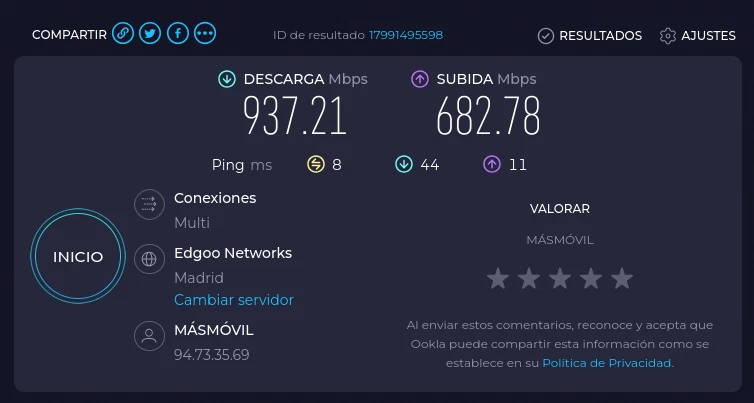Toggle the Conexiones Multi connection mode

tap(149, 204)
